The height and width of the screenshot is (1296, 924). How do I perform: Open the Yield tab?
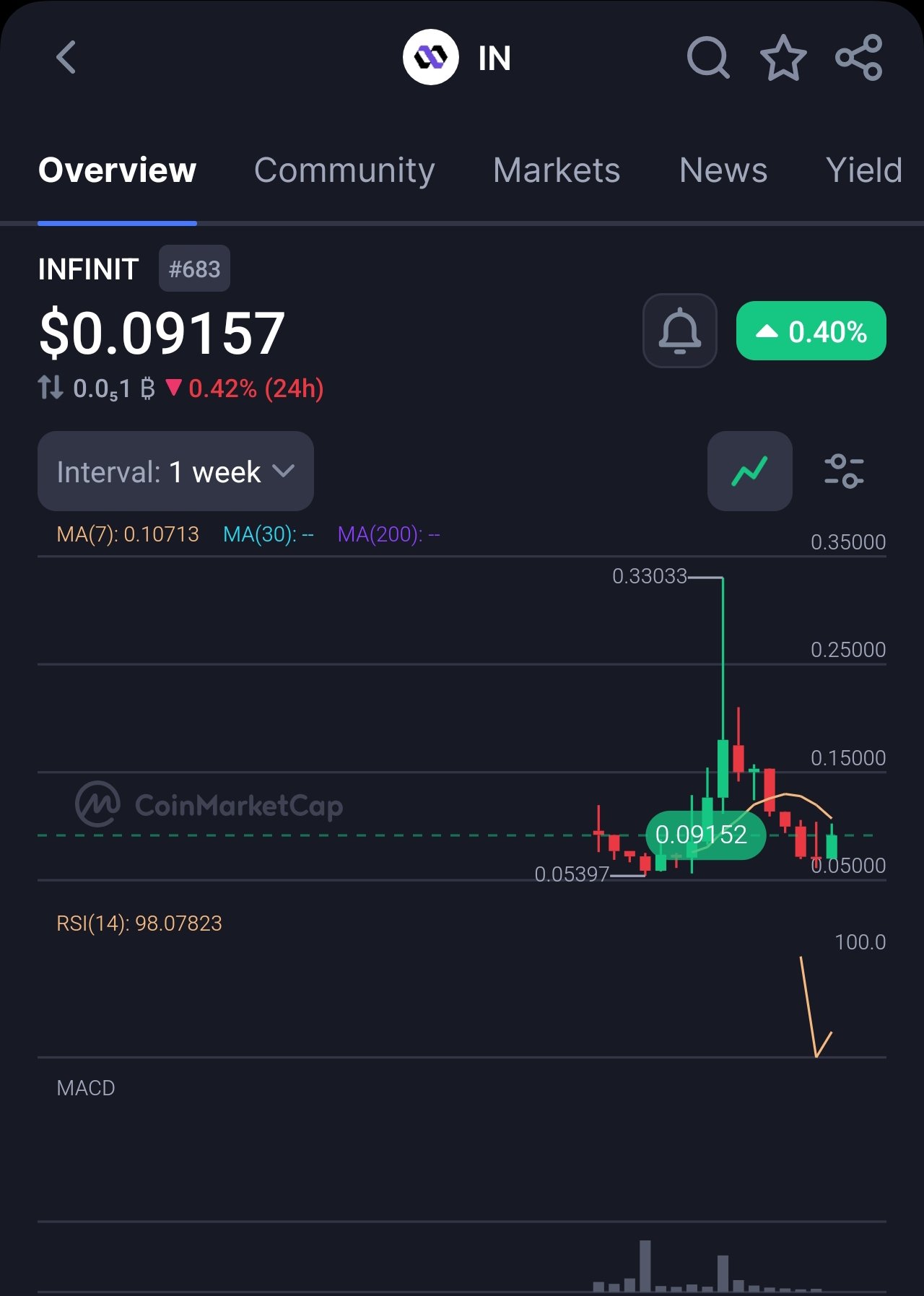[863, 170]
